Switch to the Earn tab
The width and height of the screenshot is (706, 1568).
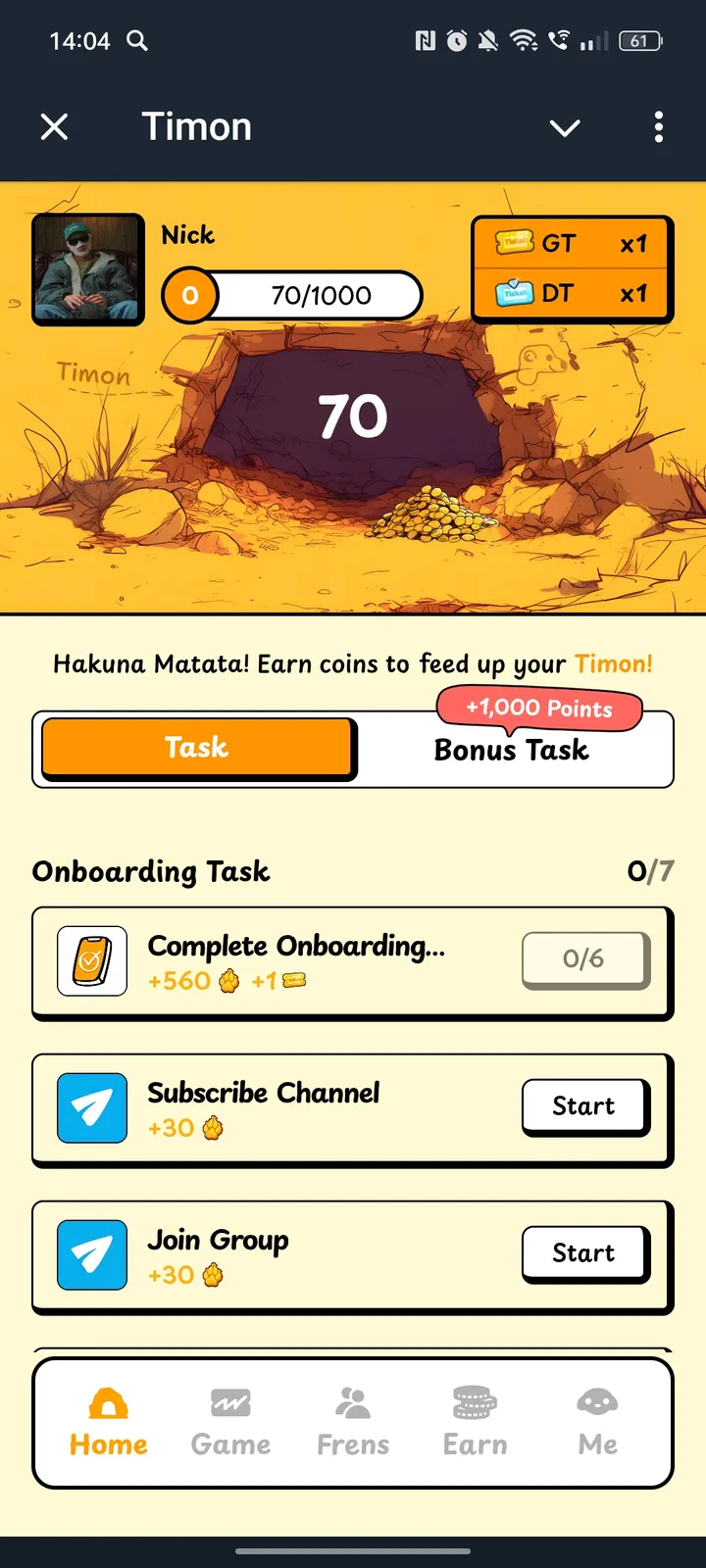point(475,1423)
